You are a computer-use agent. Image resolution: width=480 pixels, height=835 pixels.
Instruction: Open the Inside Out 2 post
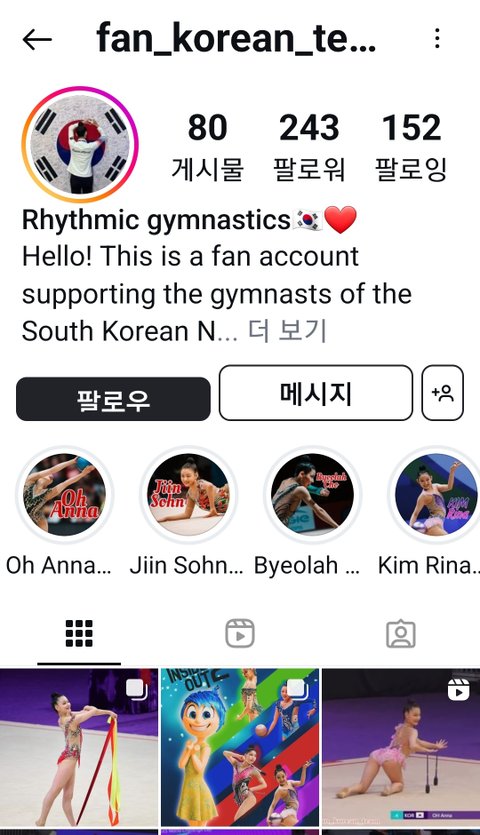click(x=240, y=748)
